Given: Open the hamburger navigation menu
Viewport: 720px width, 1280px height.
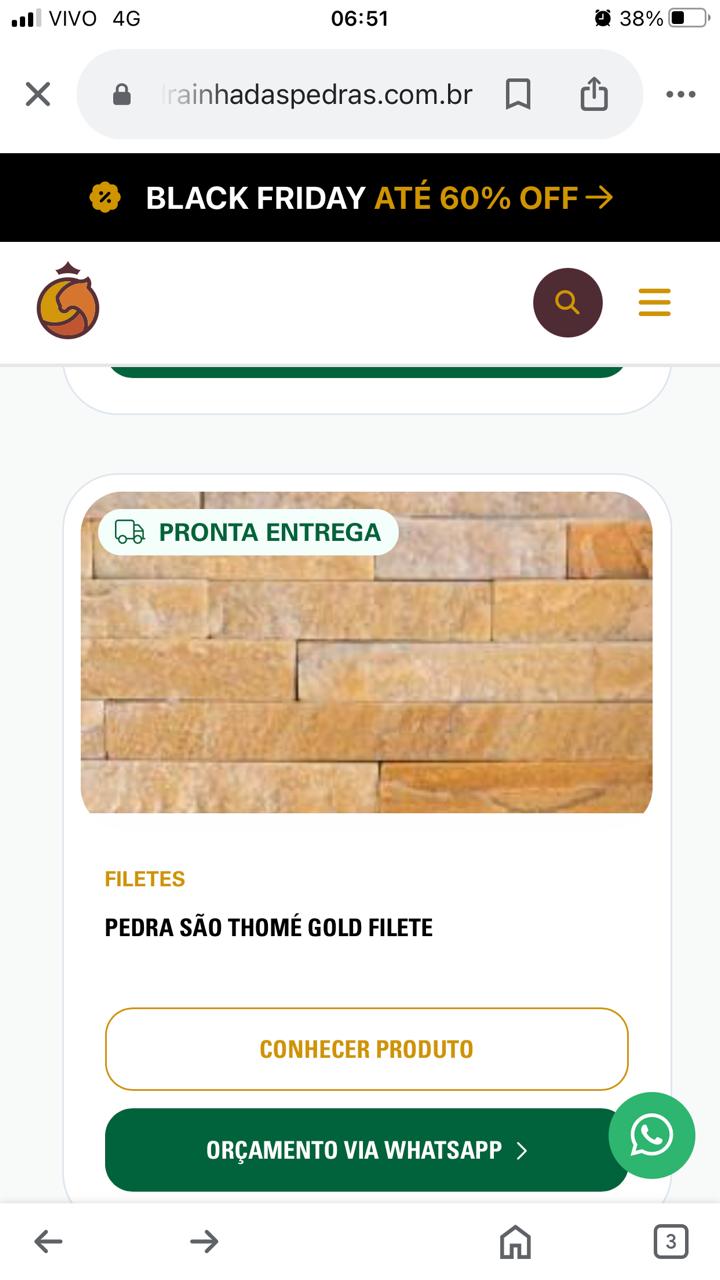Looking at the screenshot, I should coord(655,302).
